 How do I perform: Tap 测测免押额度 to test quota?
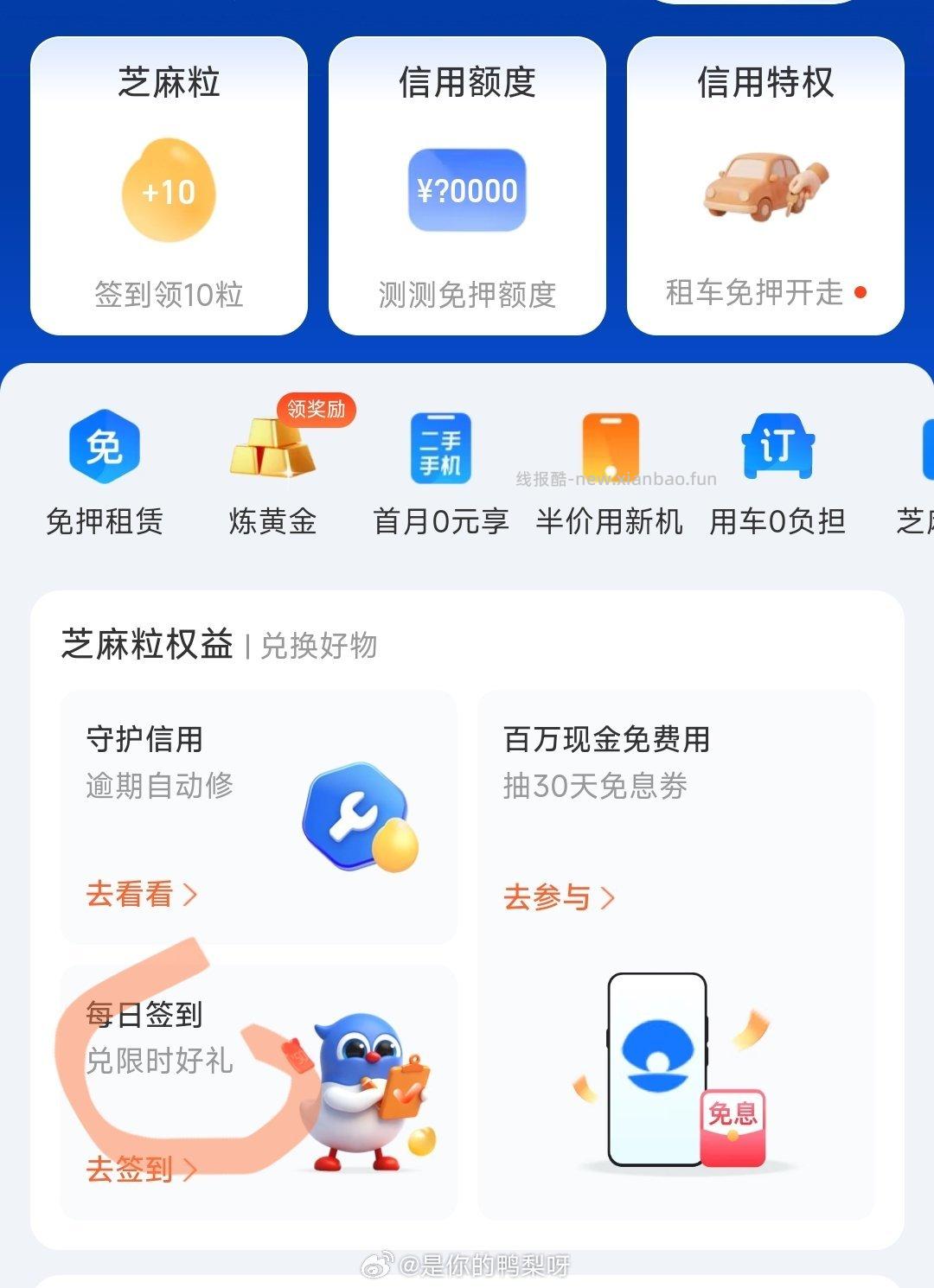[467, 294]
